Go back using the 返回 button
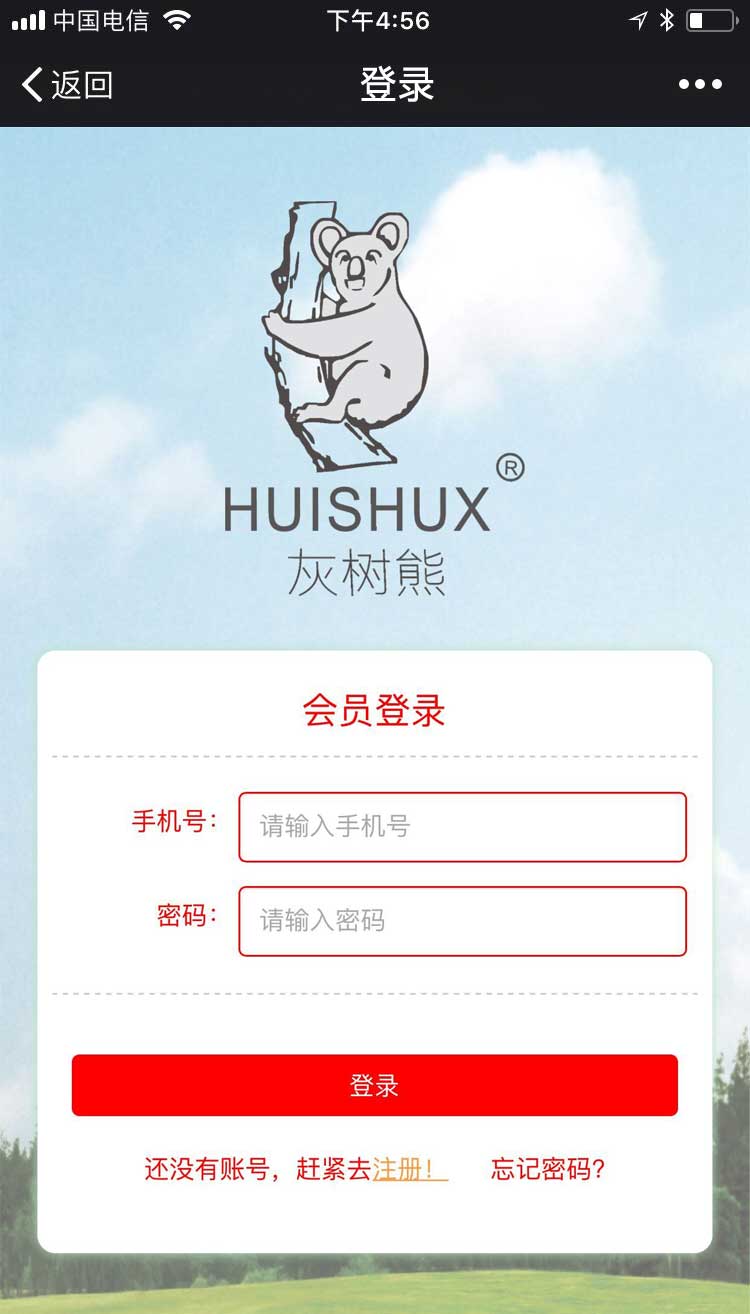Image resolution: width=750 pixels, height=1314 pixels. (x=68, y=85)
